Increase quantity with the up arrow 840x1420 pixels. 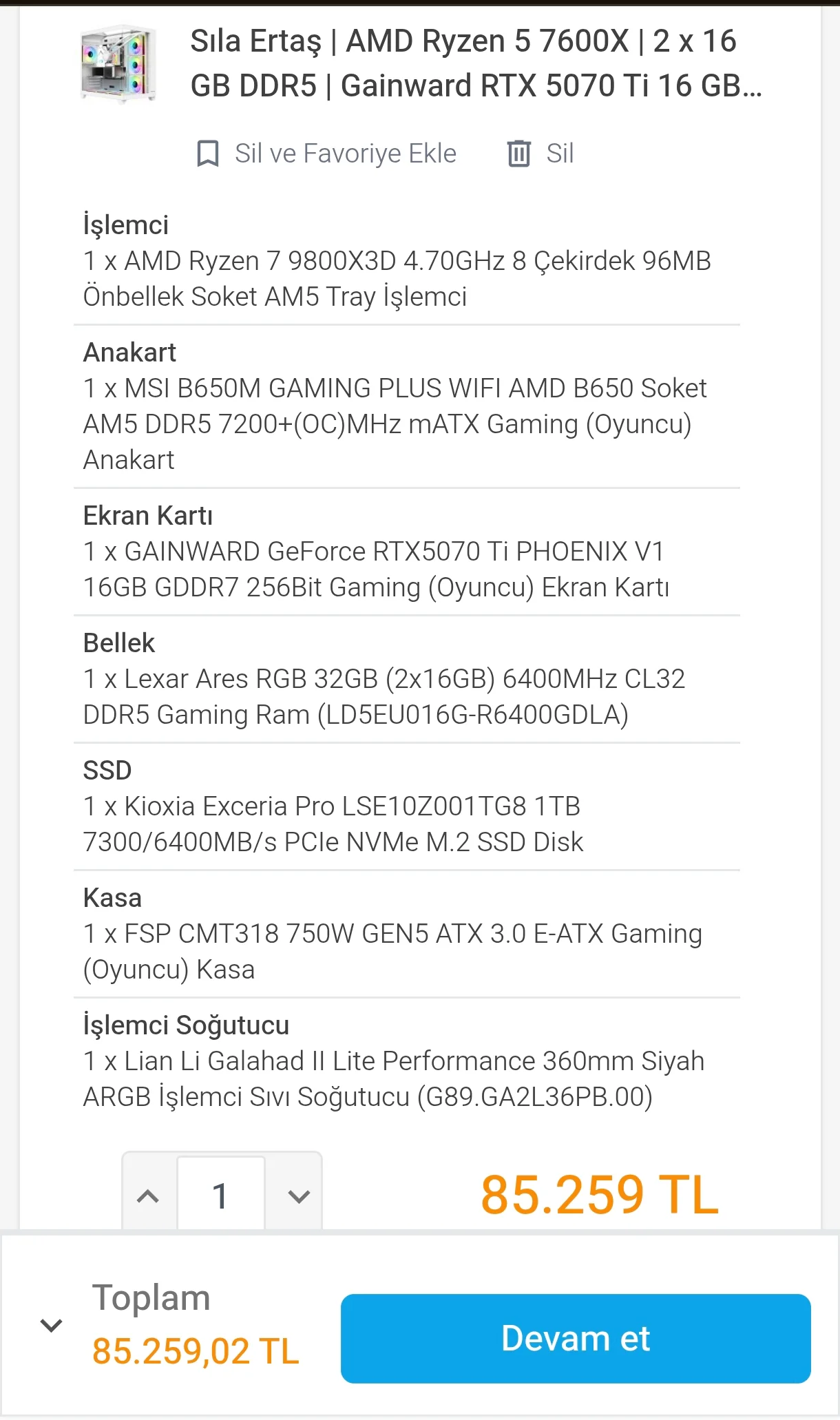[x=148, y=1196]
